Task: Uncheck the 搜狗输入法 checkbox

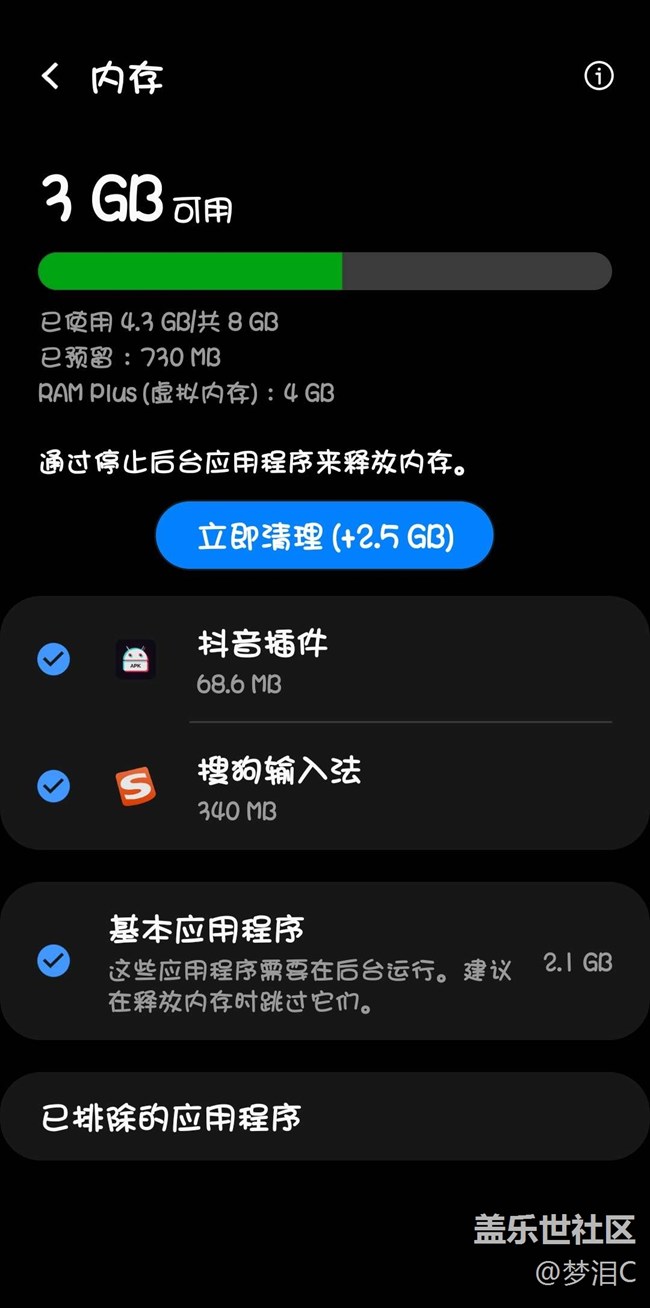Action: click(53, 786)
